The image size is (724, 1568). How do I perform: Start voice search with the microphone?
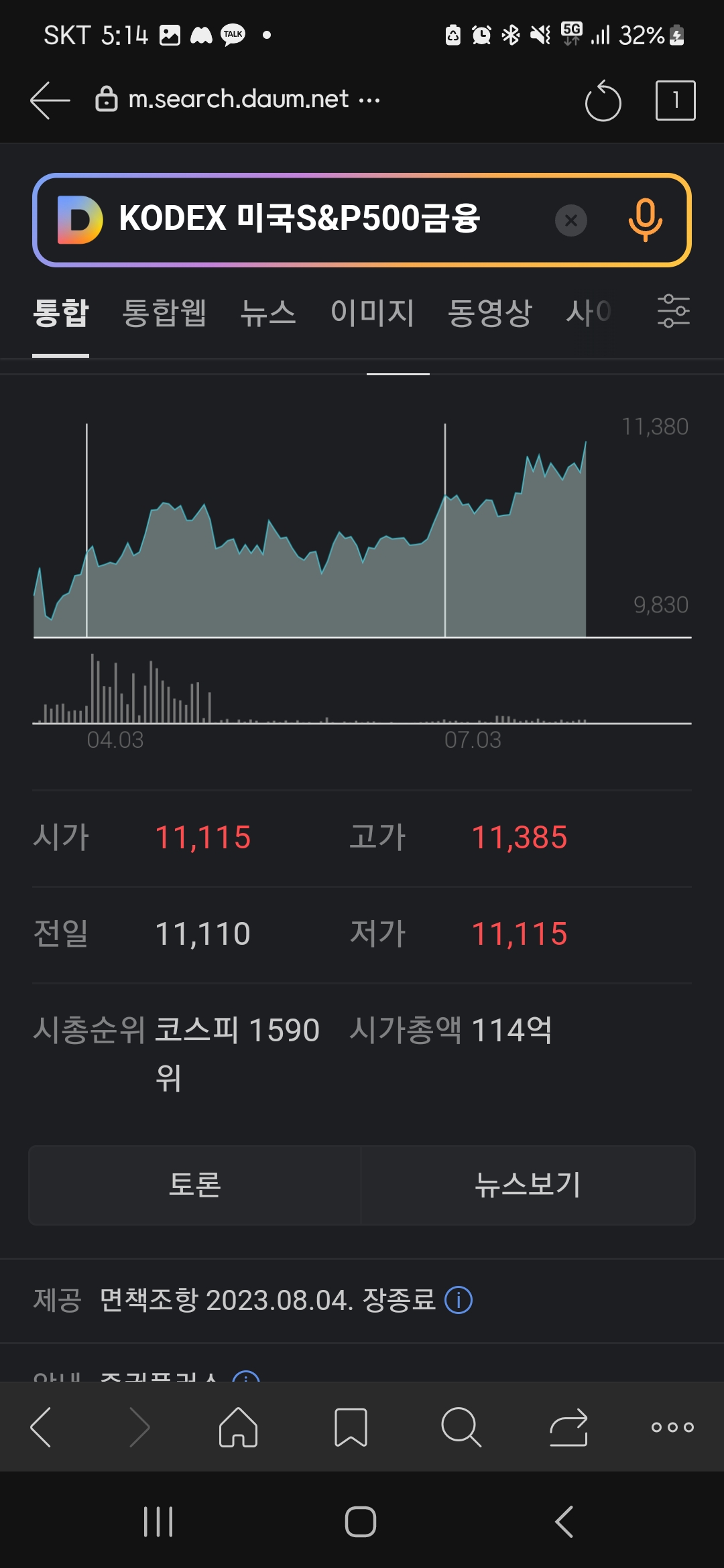645,220
